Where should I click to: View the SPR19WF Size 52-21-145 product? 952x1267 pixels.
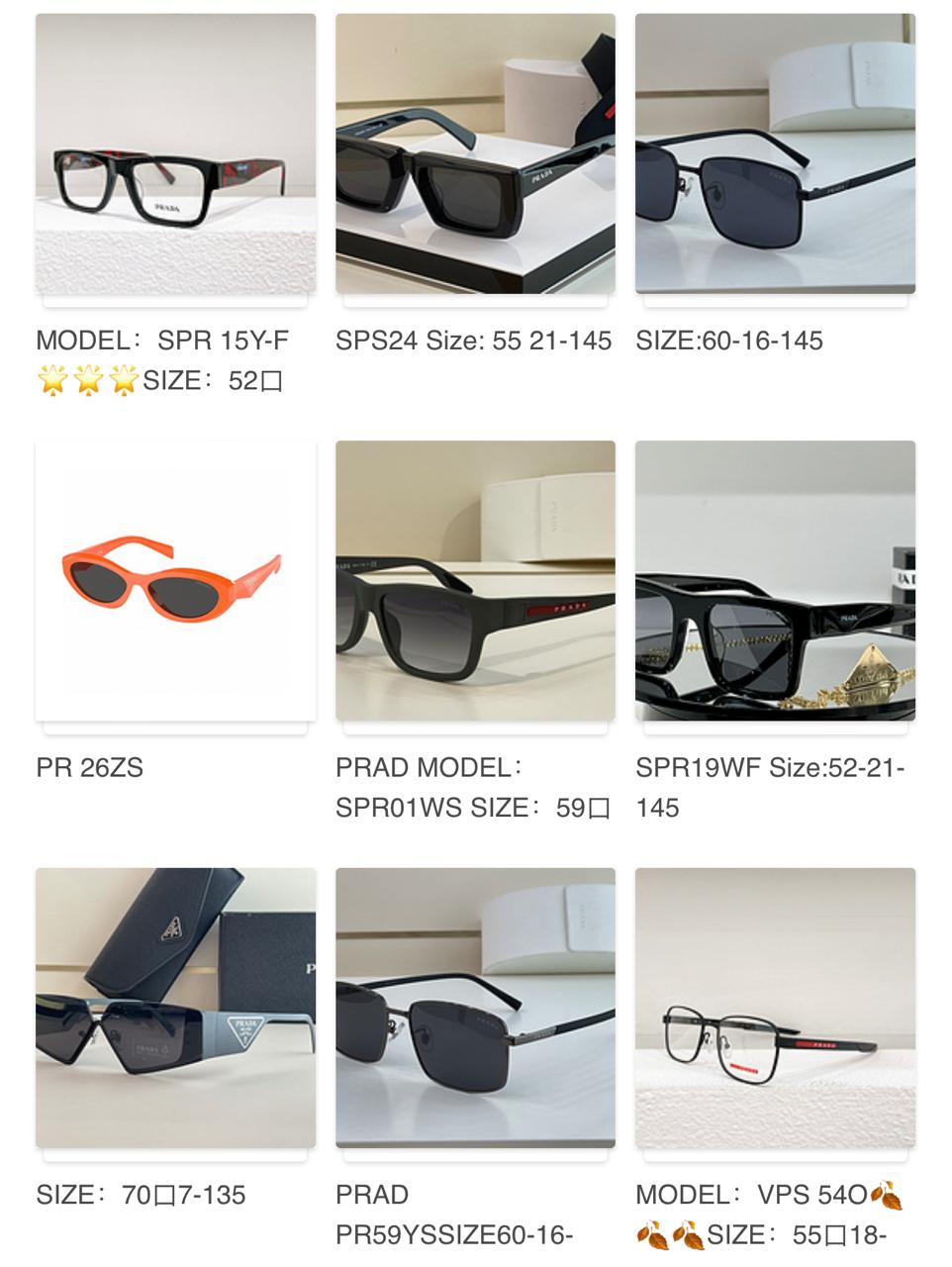[x=775, y=581]
